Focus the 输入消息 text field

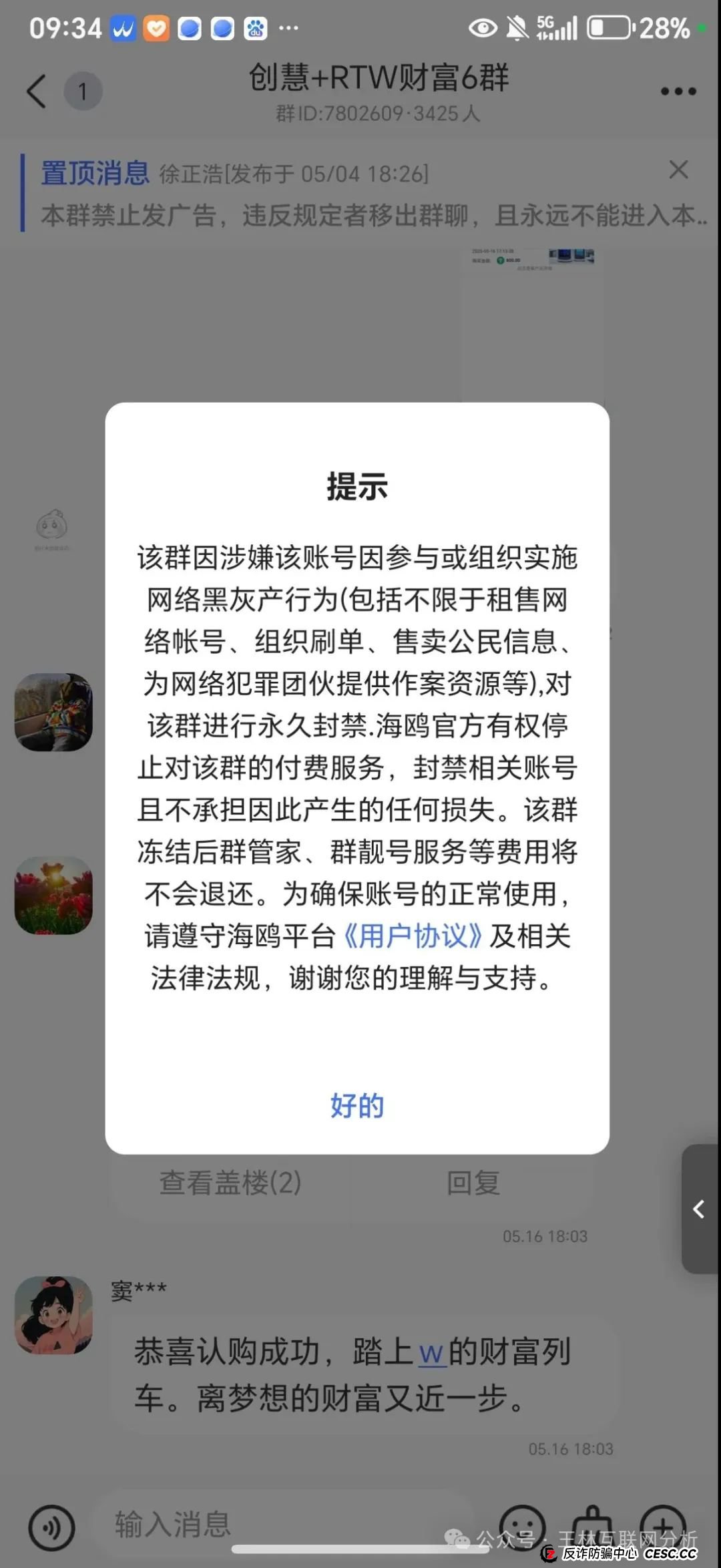click(280, 1525)
